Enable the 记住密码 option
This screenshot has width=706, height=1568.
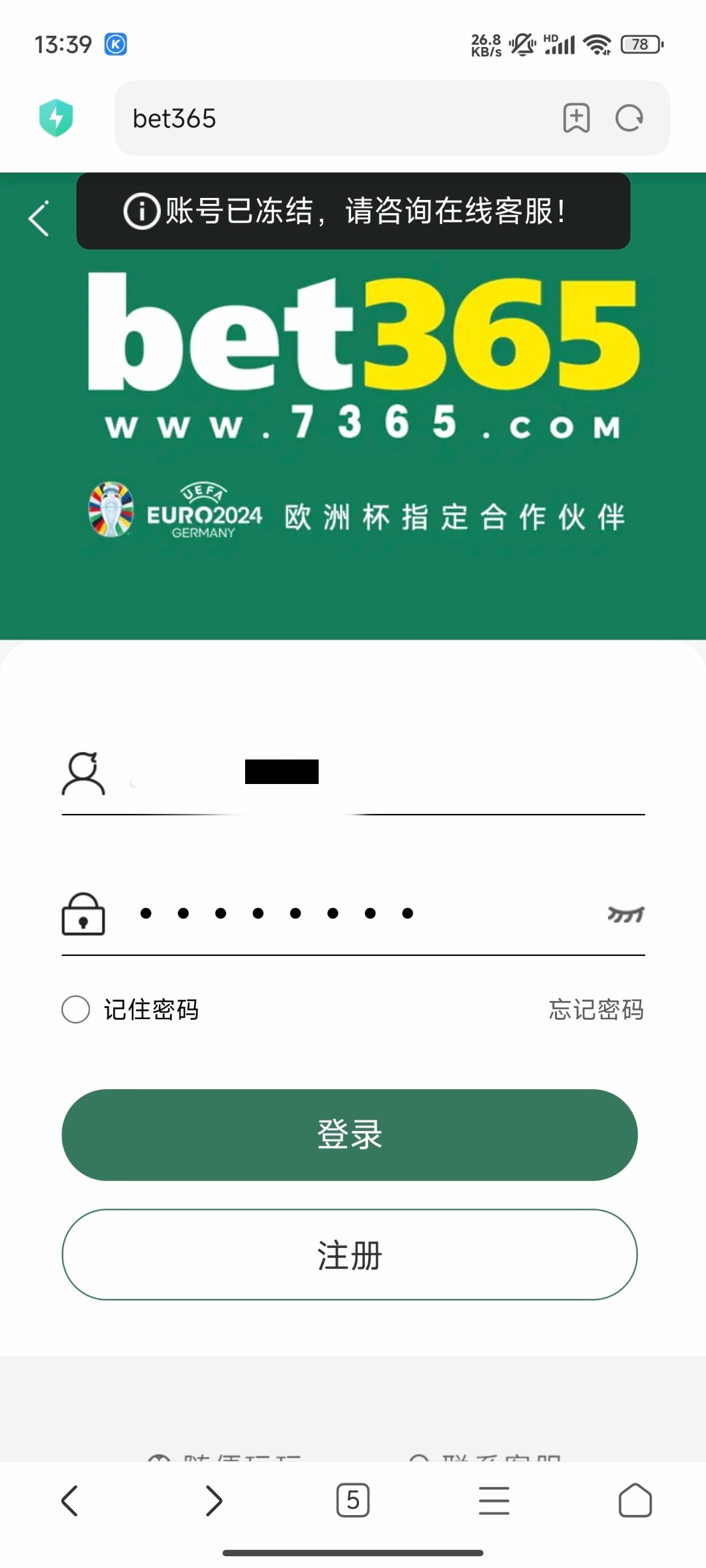(x=76, y=1009)
